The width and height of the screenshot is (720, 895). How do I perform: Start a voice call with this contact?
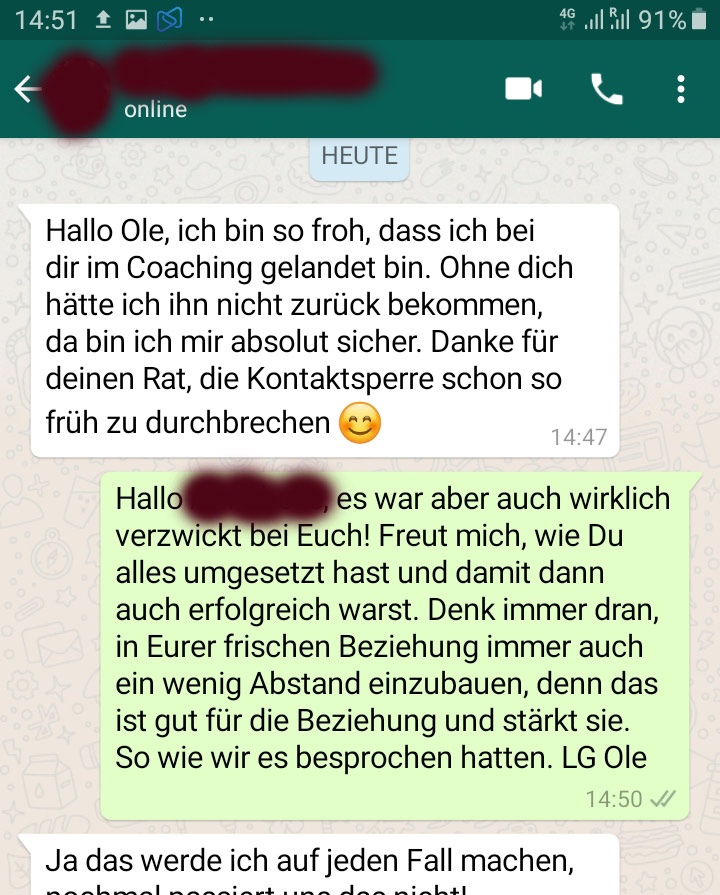607,90
